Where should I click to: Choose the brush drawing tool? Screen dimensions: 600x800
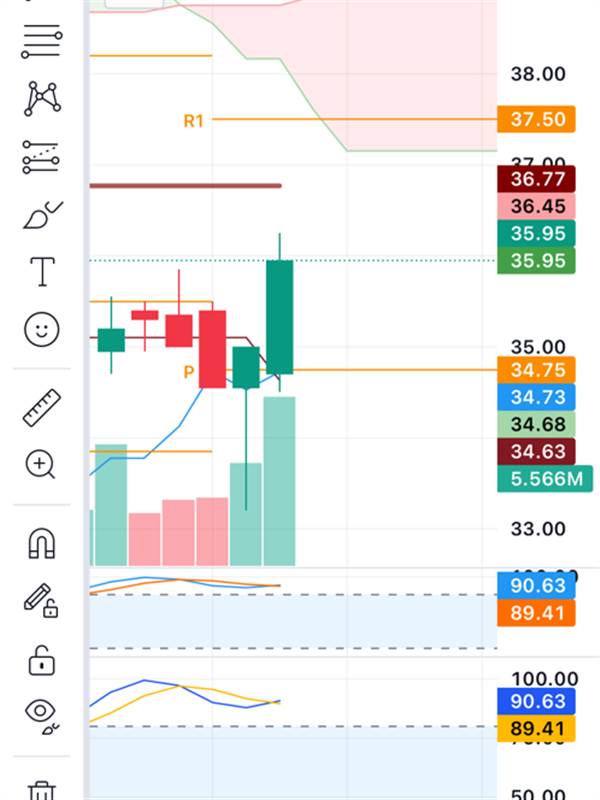tap(41, 213)
